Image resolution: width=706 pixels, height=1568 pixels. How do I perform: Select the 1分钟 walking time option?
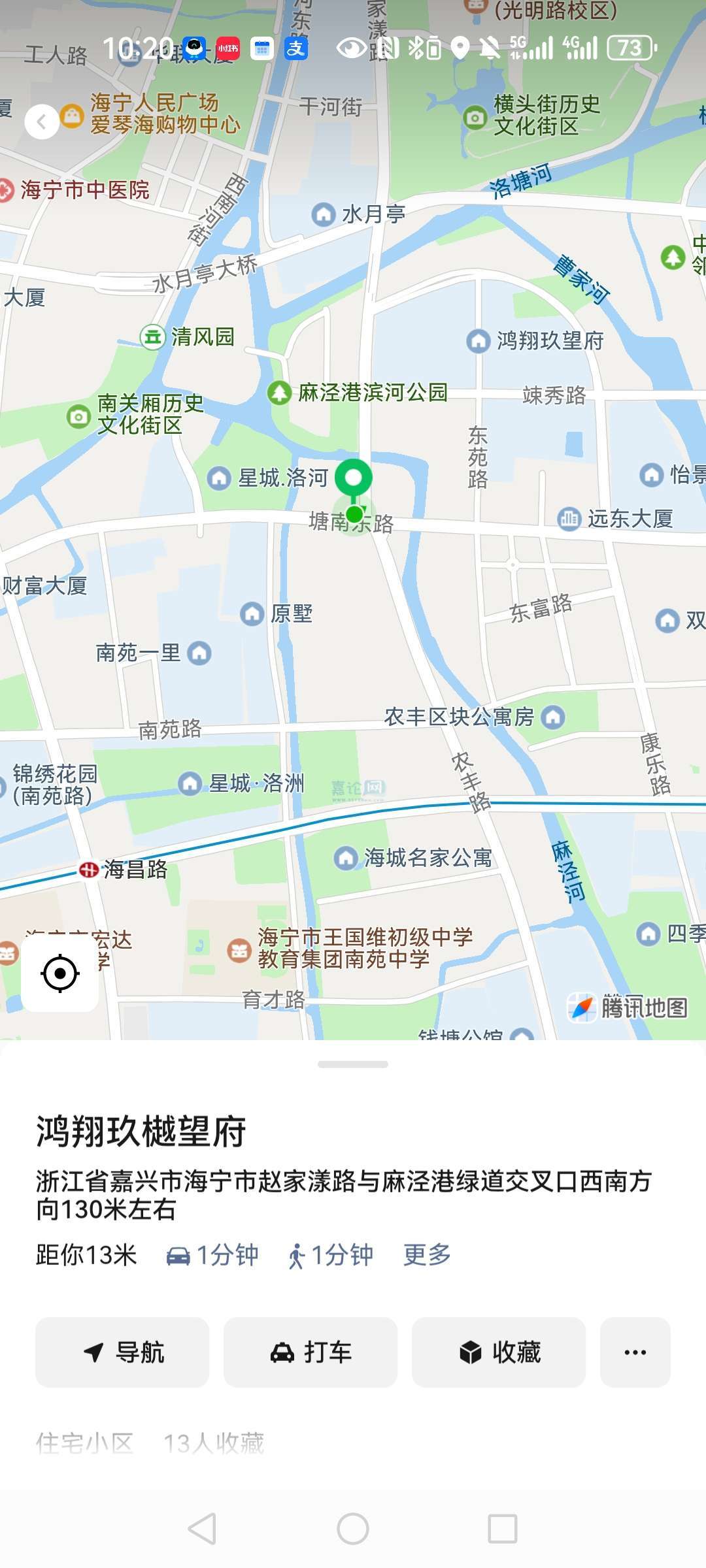pyautogui.click(x=331, y=1255)
